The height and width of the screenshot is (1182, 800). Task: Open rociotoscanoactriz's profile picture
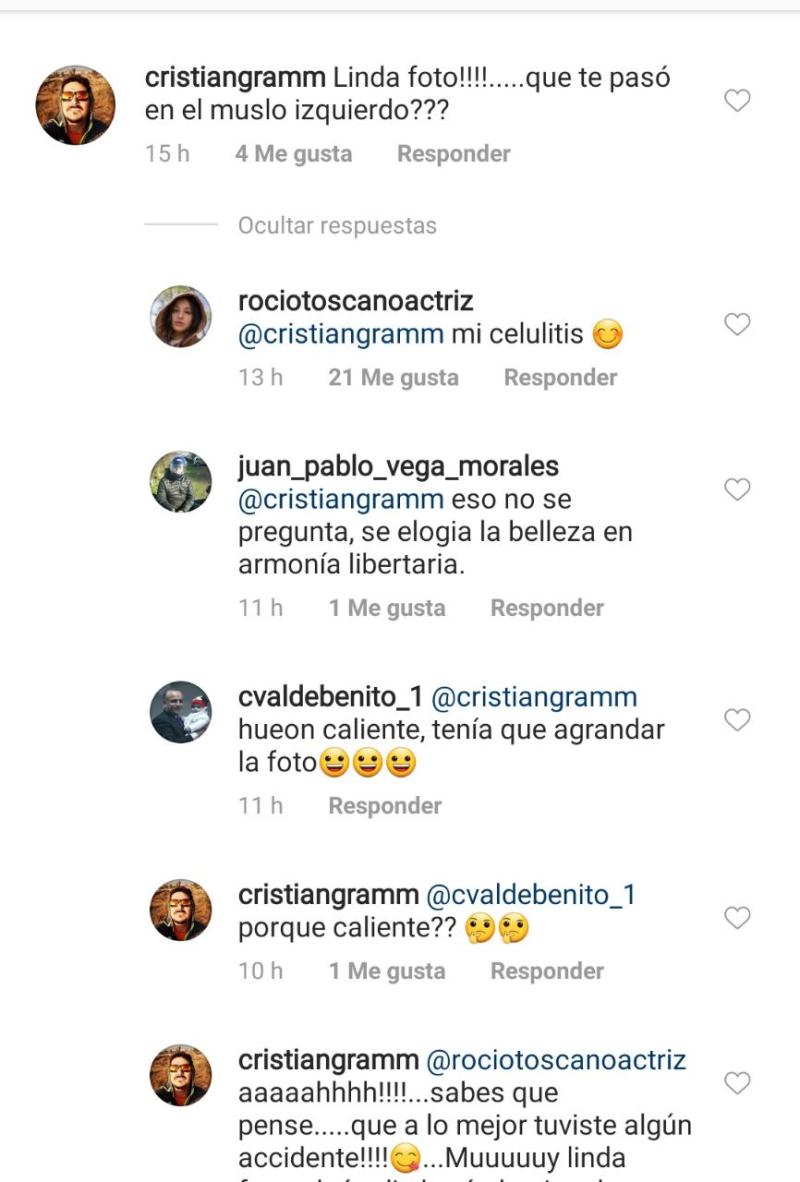pos(180,317)
